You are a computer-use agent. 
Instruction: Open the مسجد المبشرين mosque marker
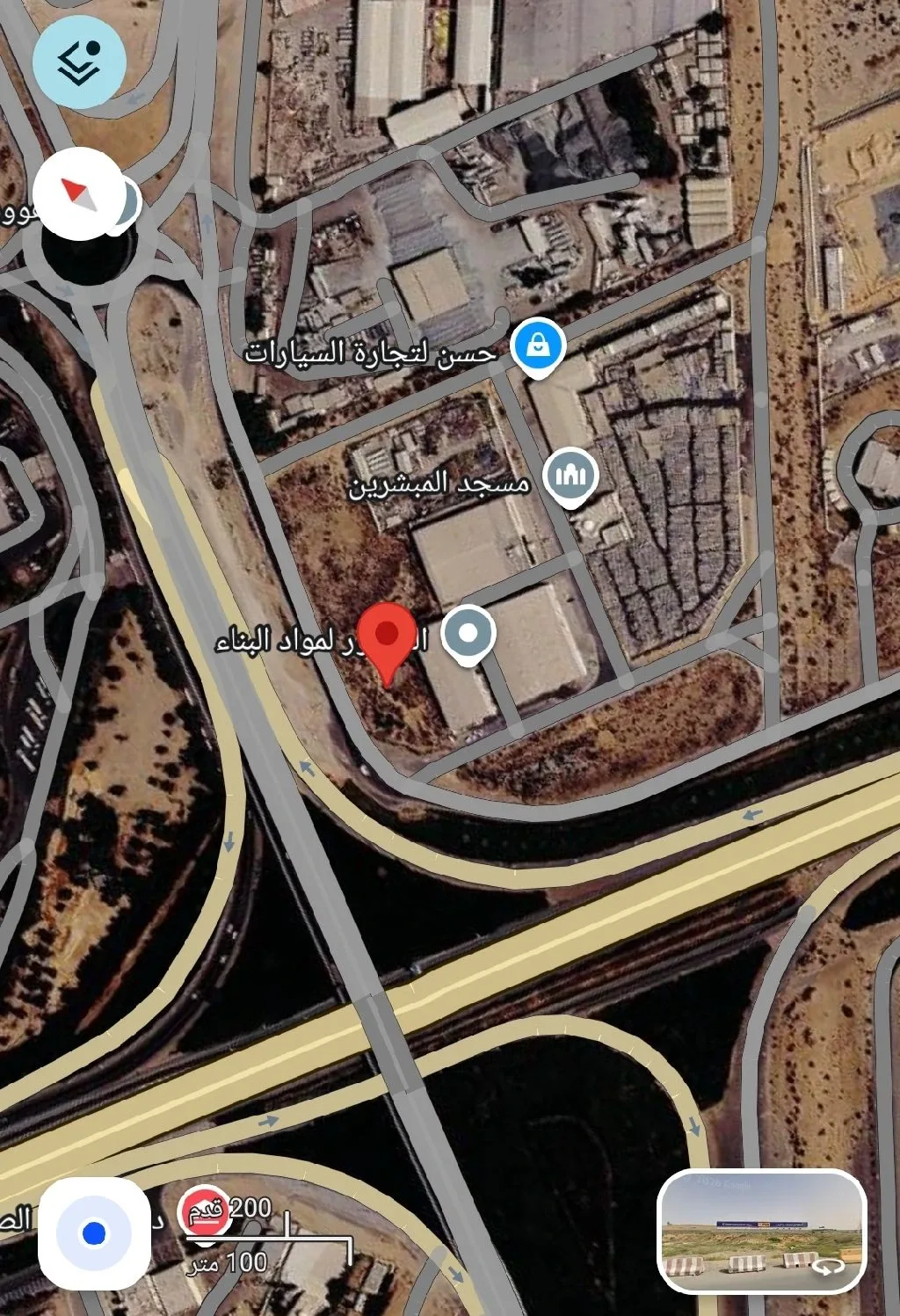[570, 477]
